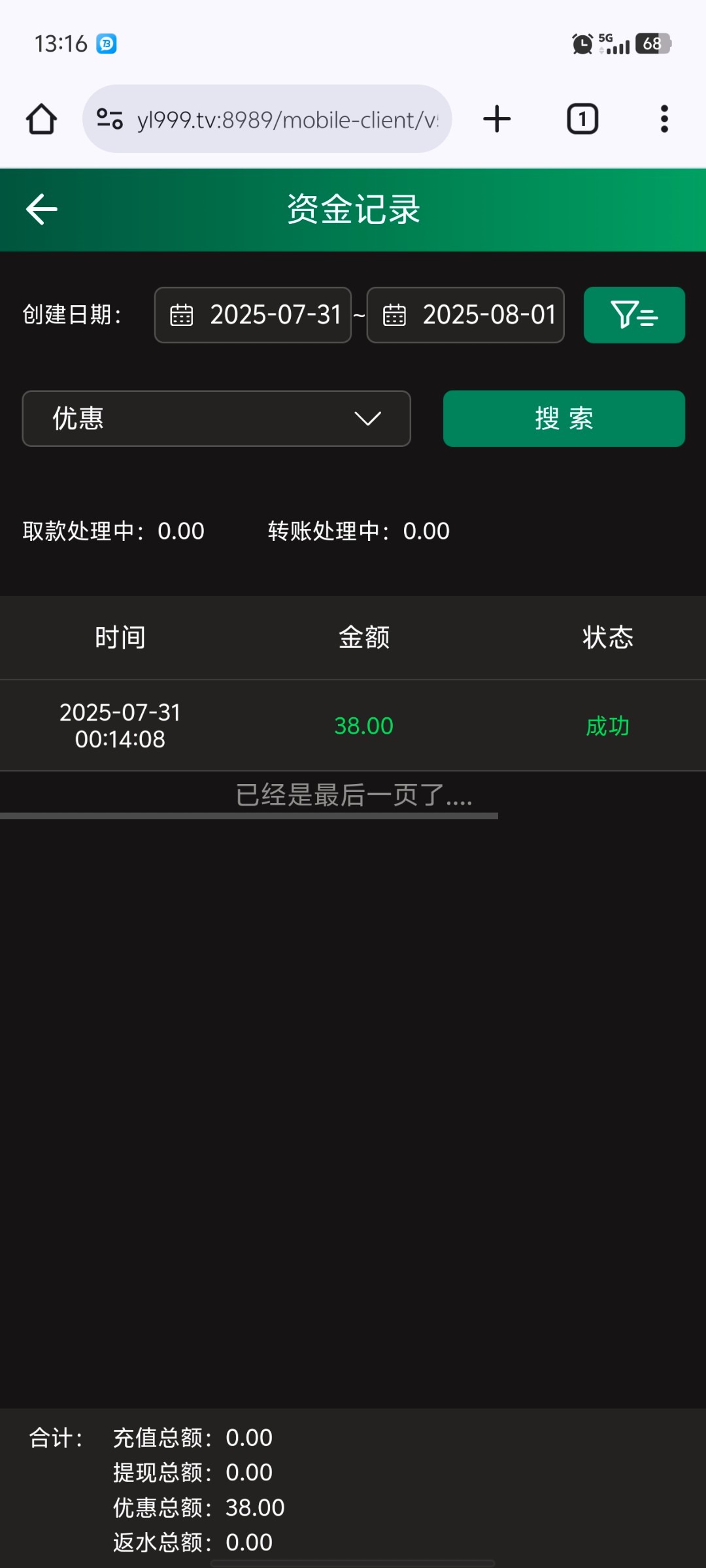Image resolution: width=706 pixels, height=1568 pixels.
Task: Go back from the 资金记录 page
Action: (42, 210)
